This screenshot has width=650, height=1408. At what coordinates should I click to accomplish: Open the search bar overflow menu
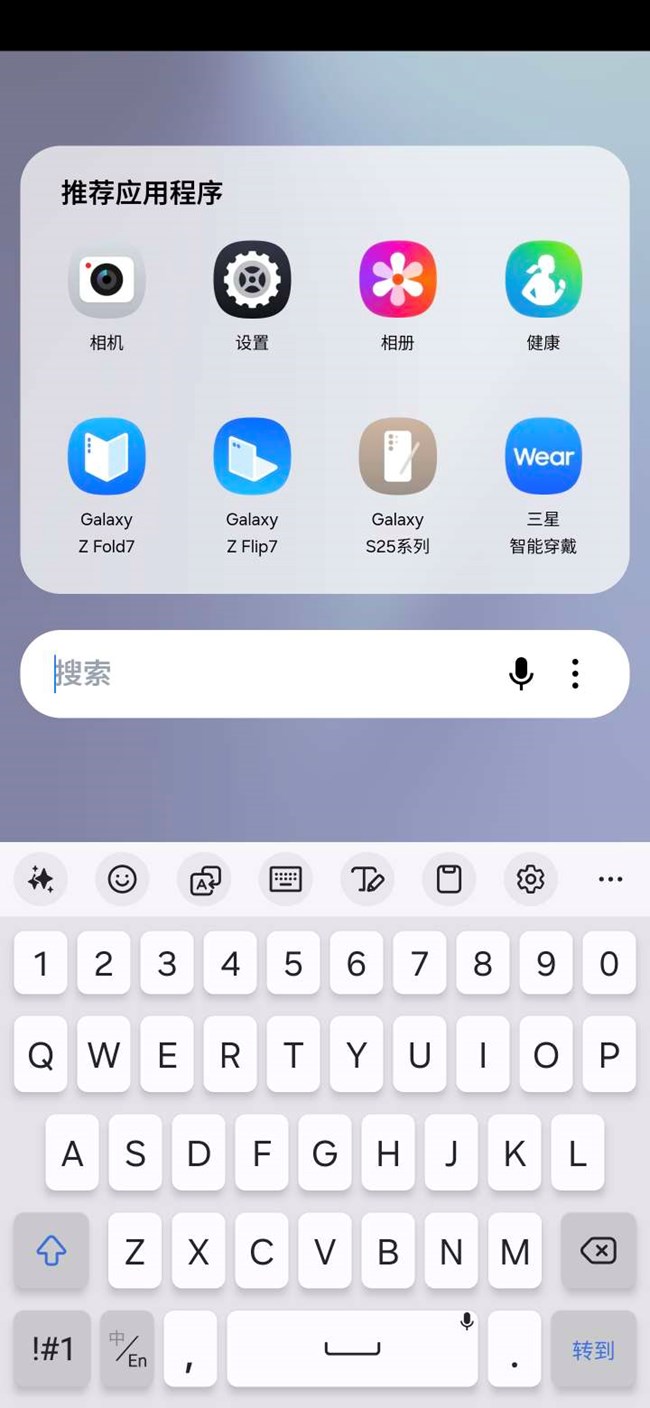click(575, 674)
